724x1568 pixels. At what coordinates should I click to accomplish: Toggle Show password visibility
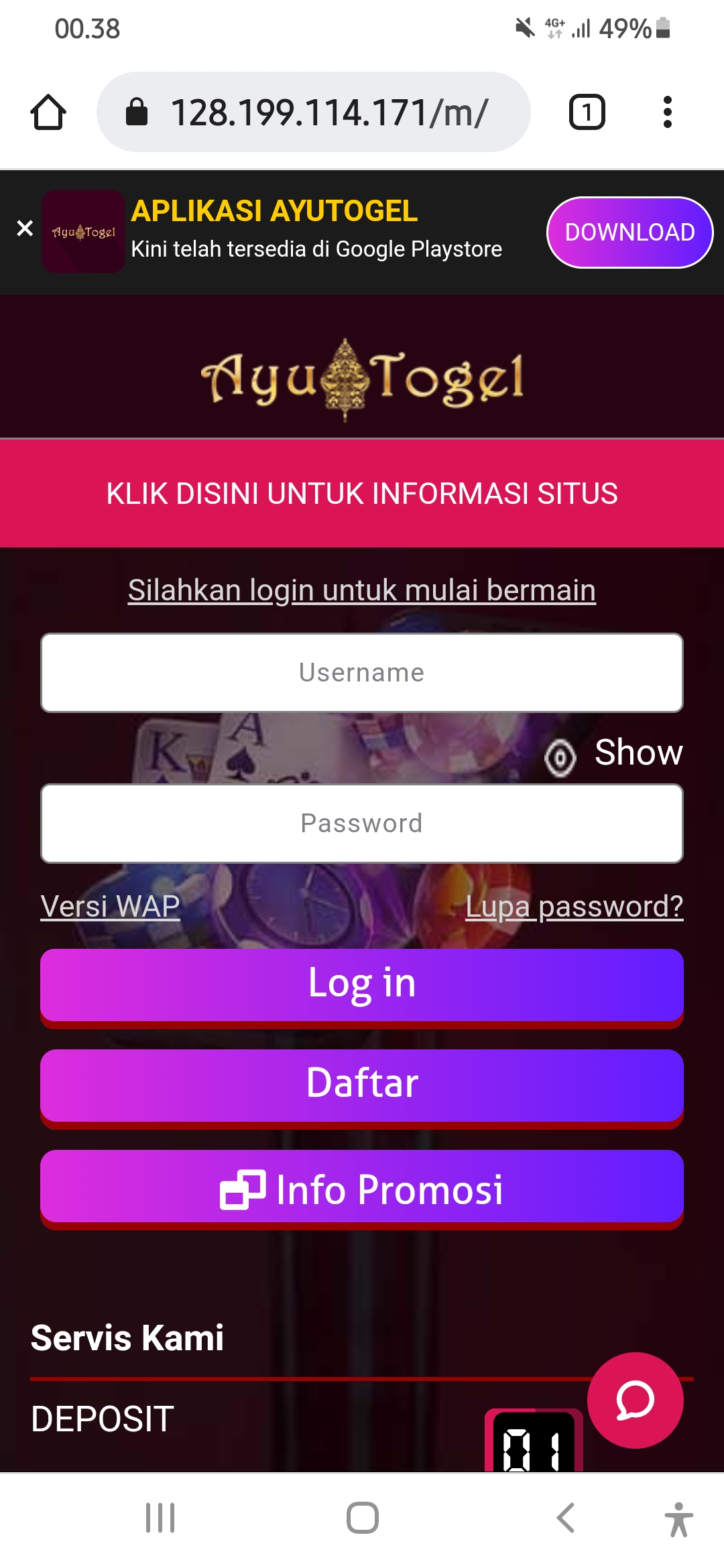pos(613,754)
